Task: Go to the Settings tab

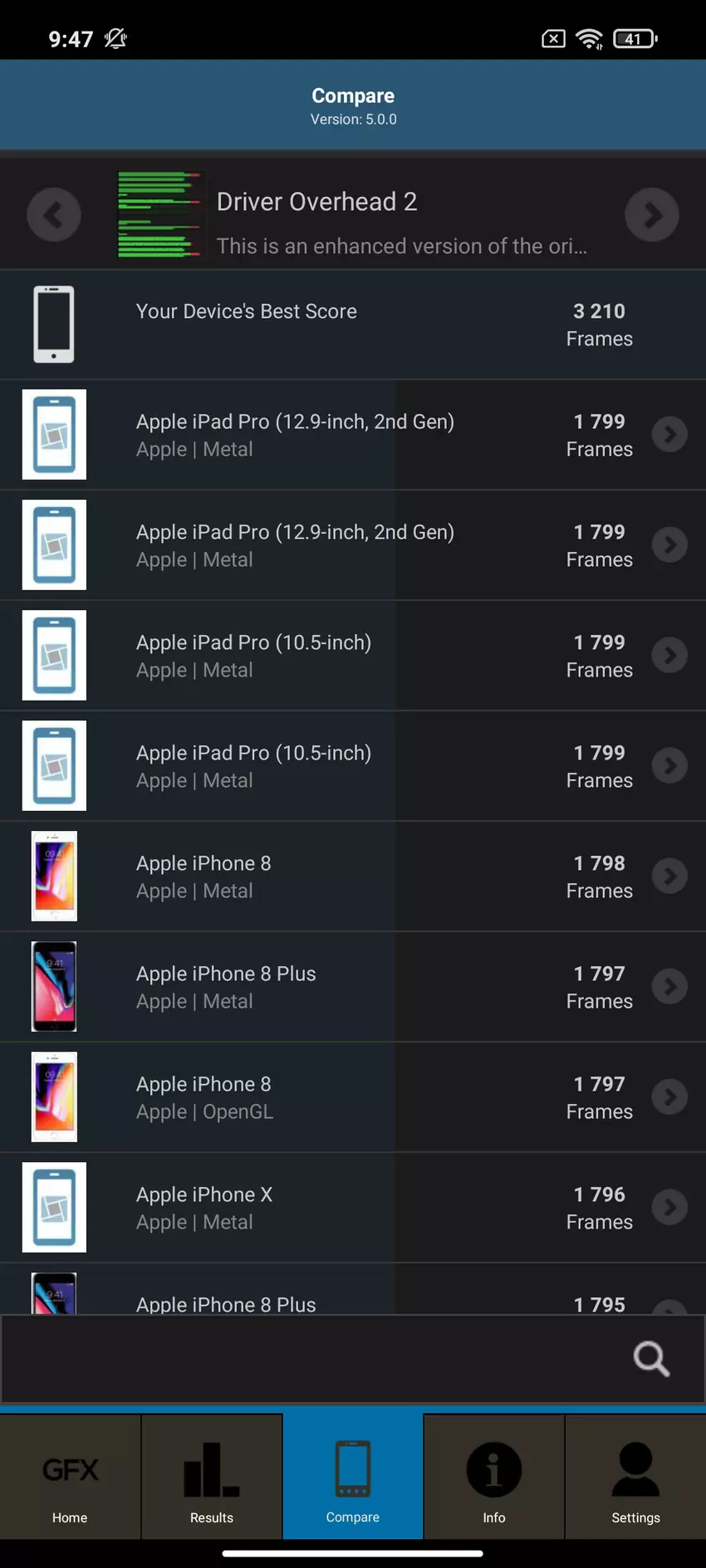Action: pos(635,1478)
